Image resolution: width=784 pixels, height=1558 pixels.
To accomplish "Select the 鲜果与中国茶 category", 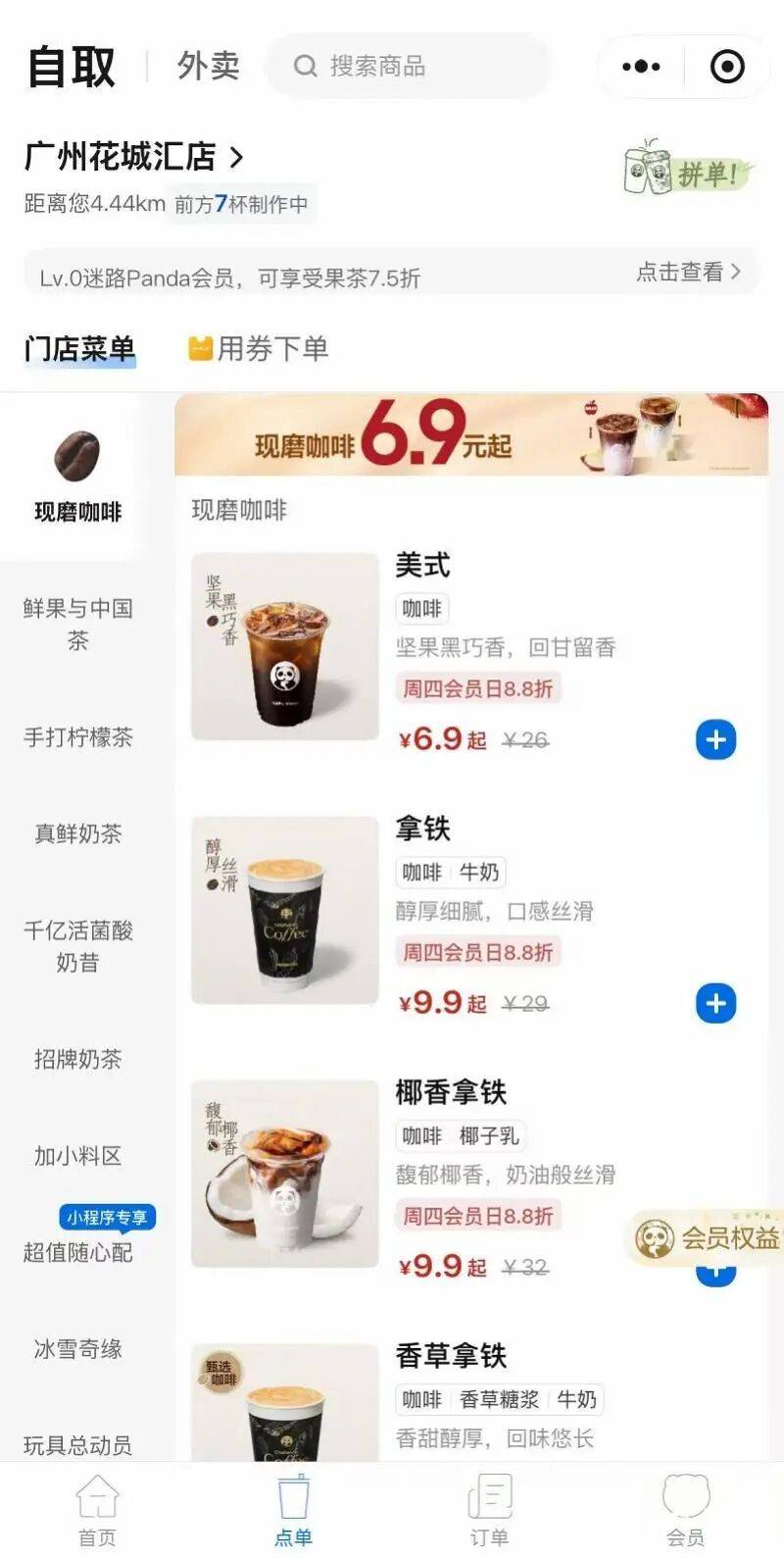I will tap(77, 624).
